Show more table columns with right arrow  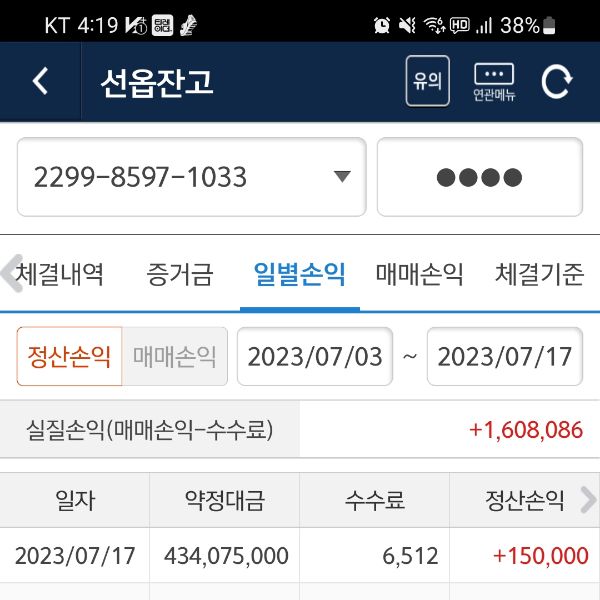click(x=587, y=500)
